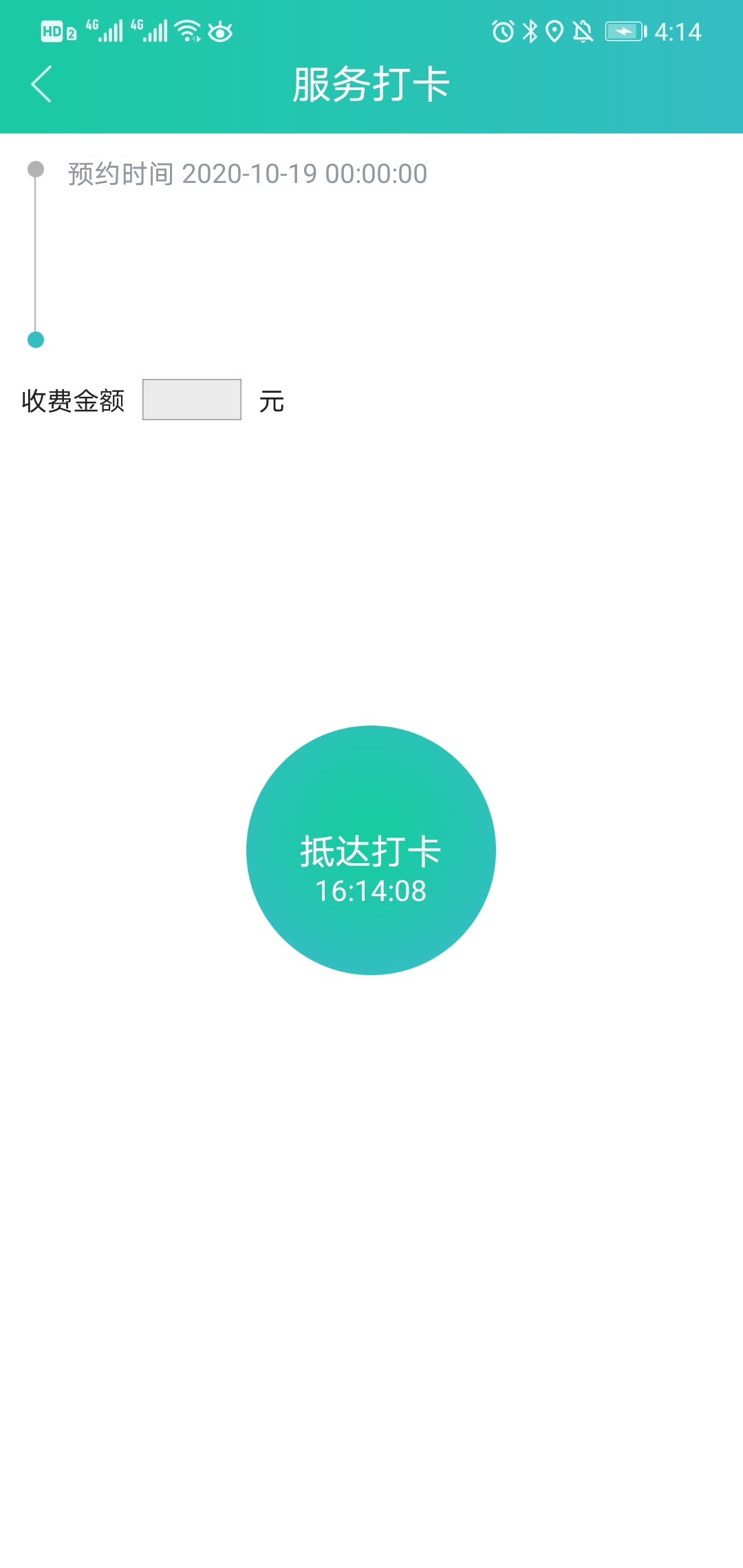Viewport: 743px width, 1568px height.
Task: Tap the time 16:14:08 inside the circle
Action: pyautogui.click(x=371, y=891)
